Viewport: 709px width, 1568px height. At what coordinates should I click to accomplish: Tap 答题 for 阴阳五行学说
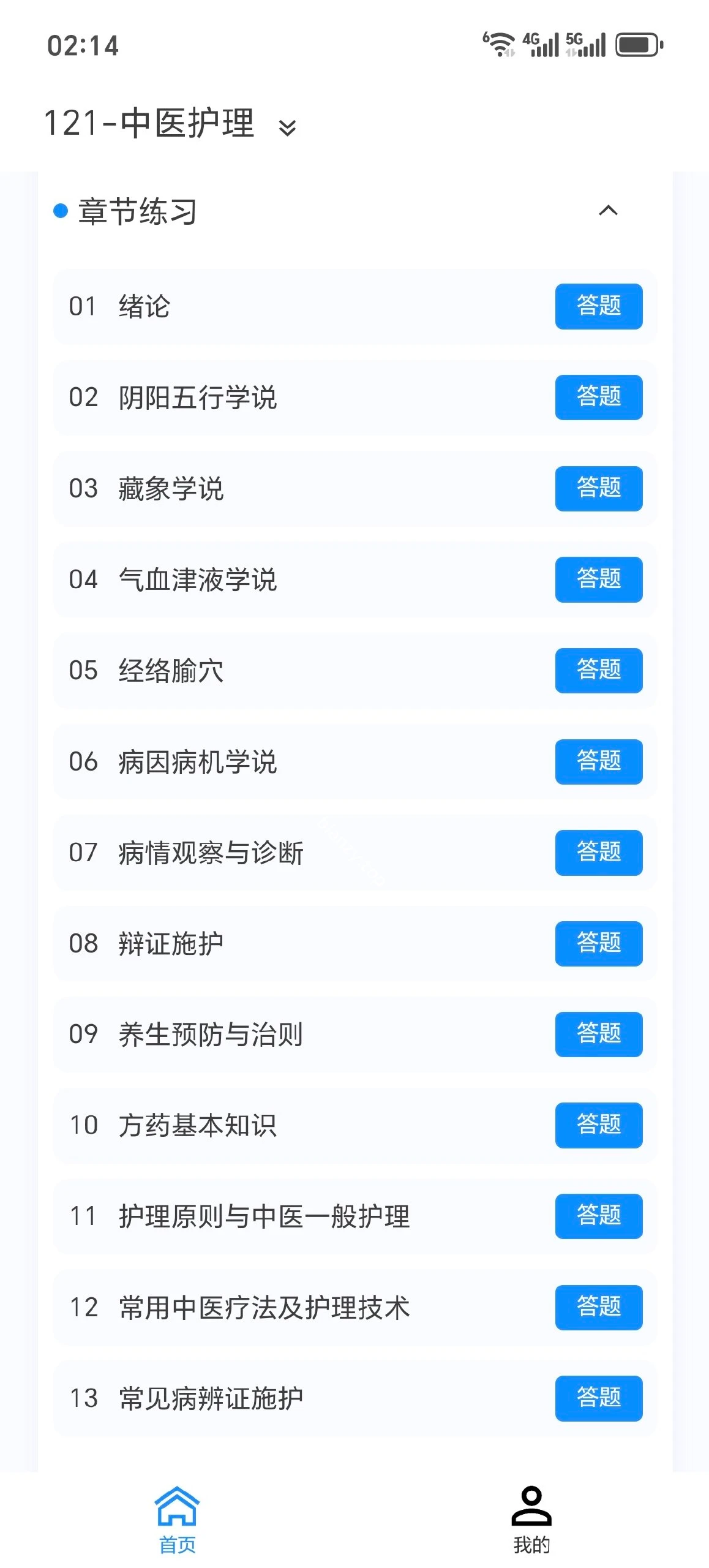pos(598,398)
